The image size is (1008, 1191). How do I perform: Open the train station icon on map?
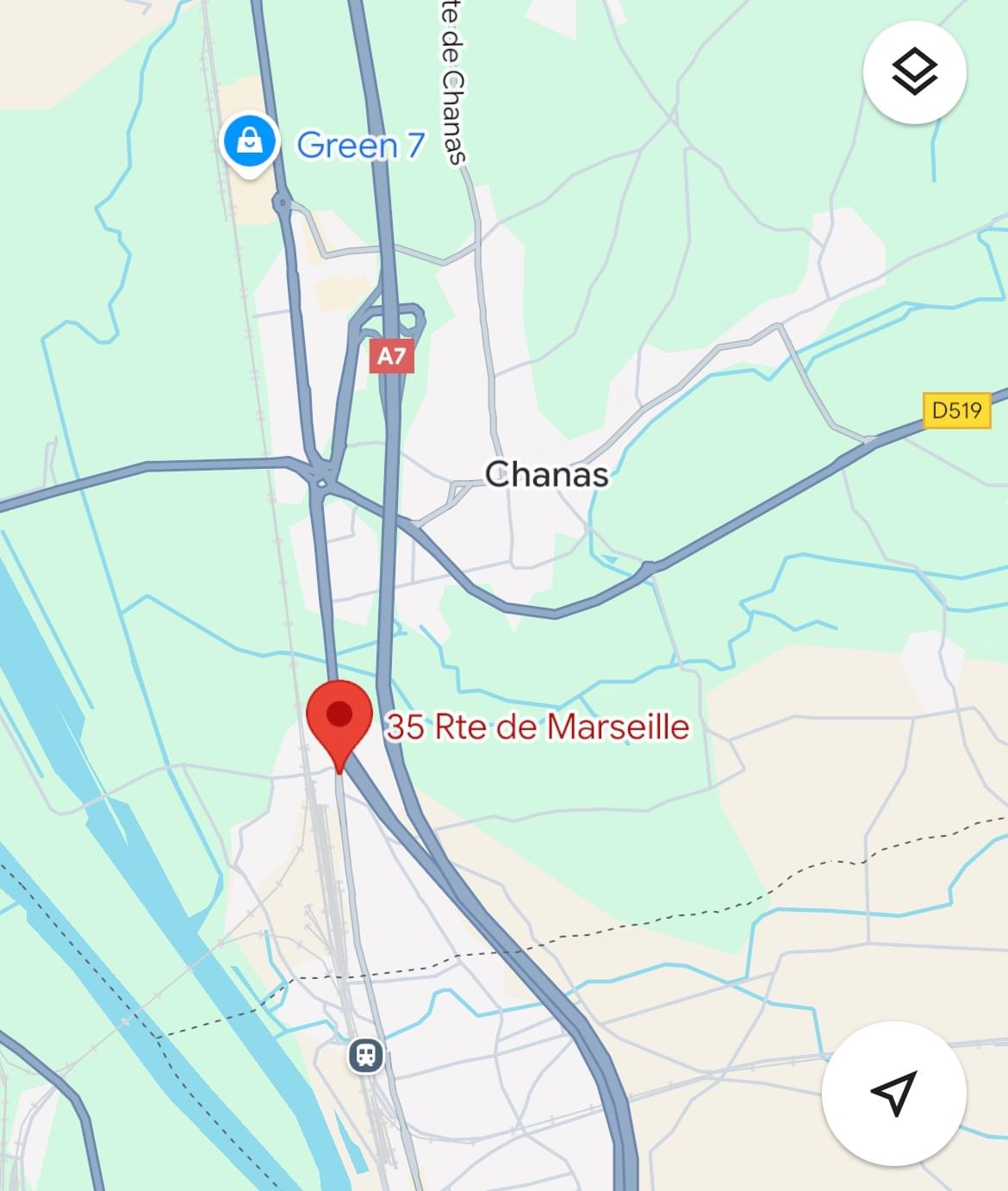coord(366,1055)
